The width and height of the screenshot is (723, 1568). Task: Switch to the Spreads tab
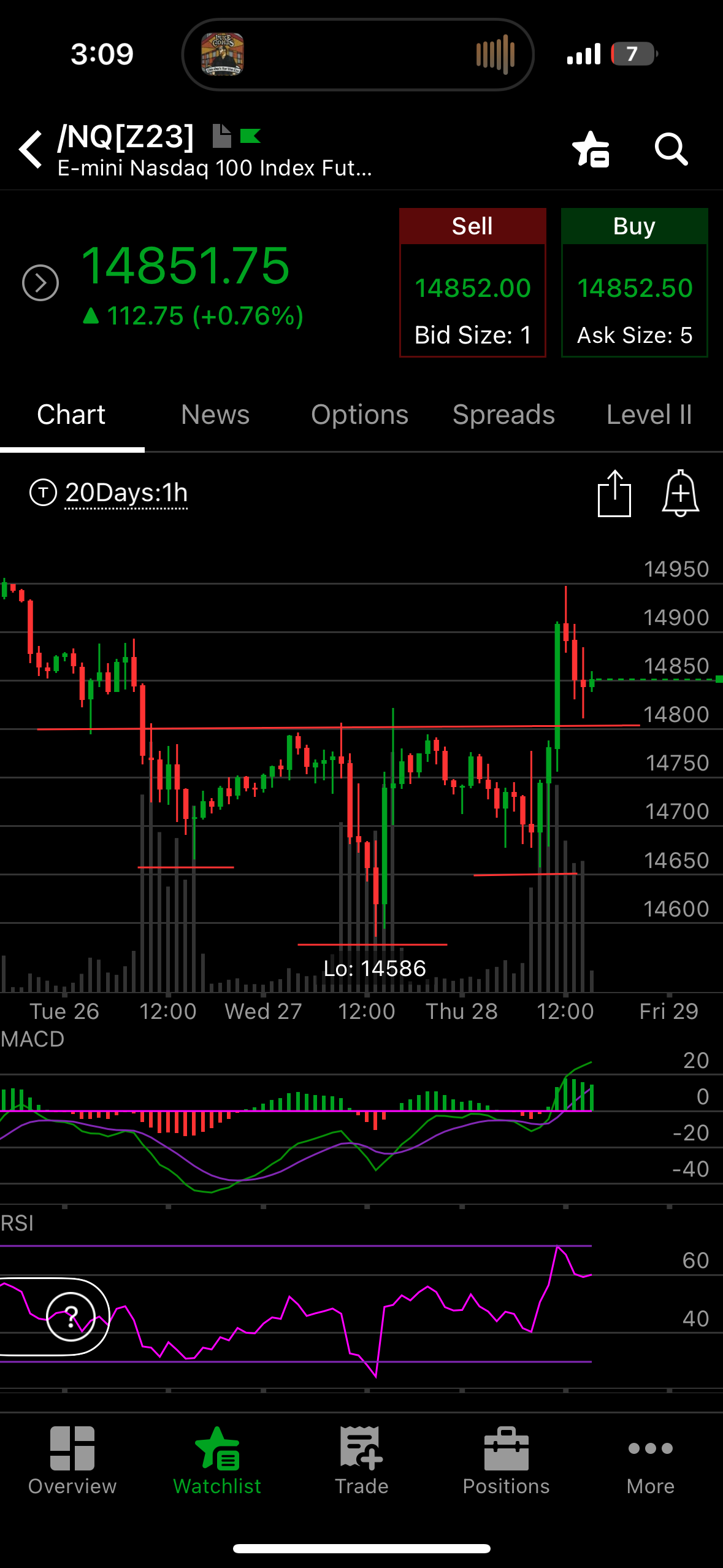(503, 415)
